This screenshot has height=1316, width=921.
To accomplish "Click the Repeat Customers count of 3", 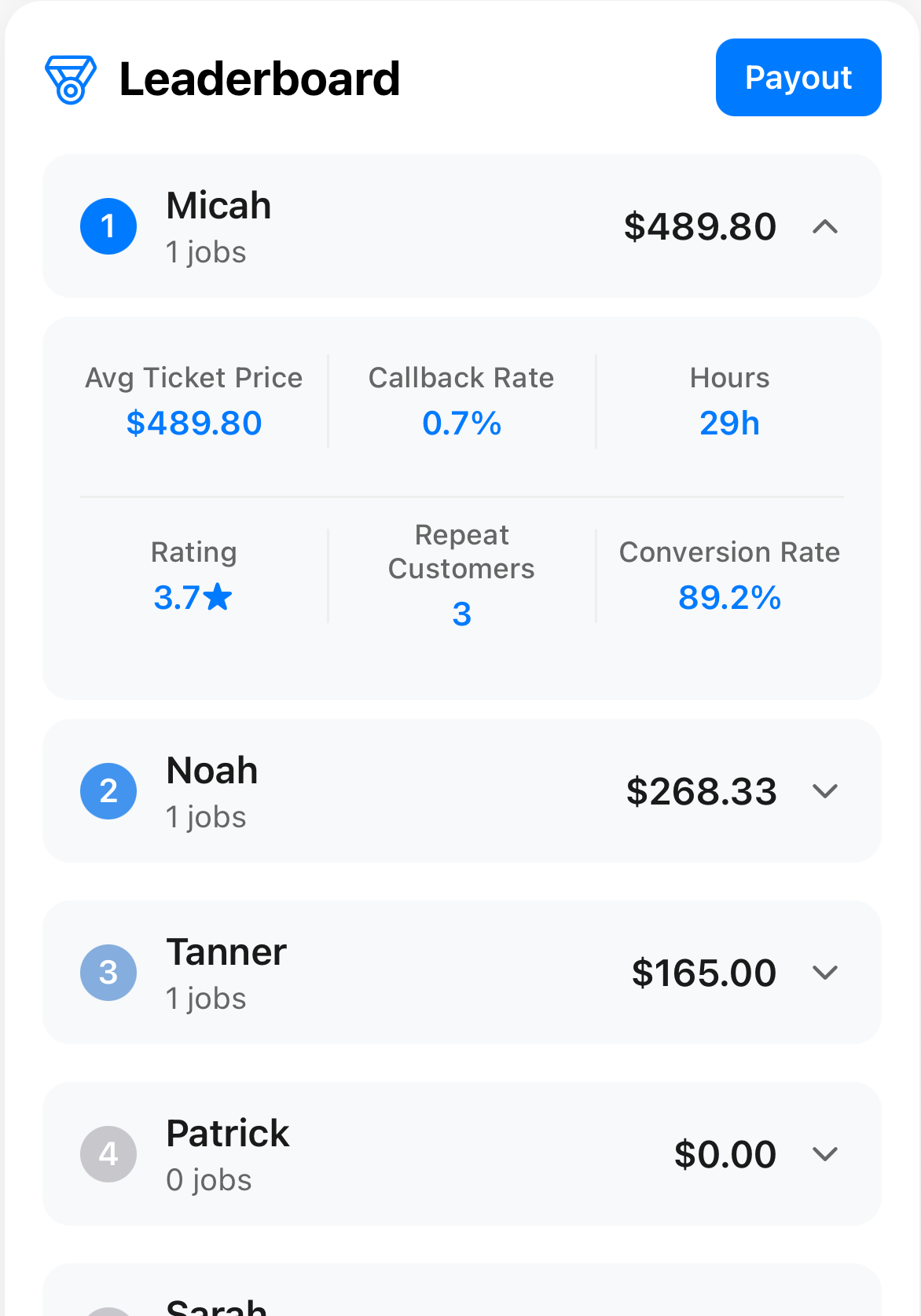I will (x=461, y=615).
